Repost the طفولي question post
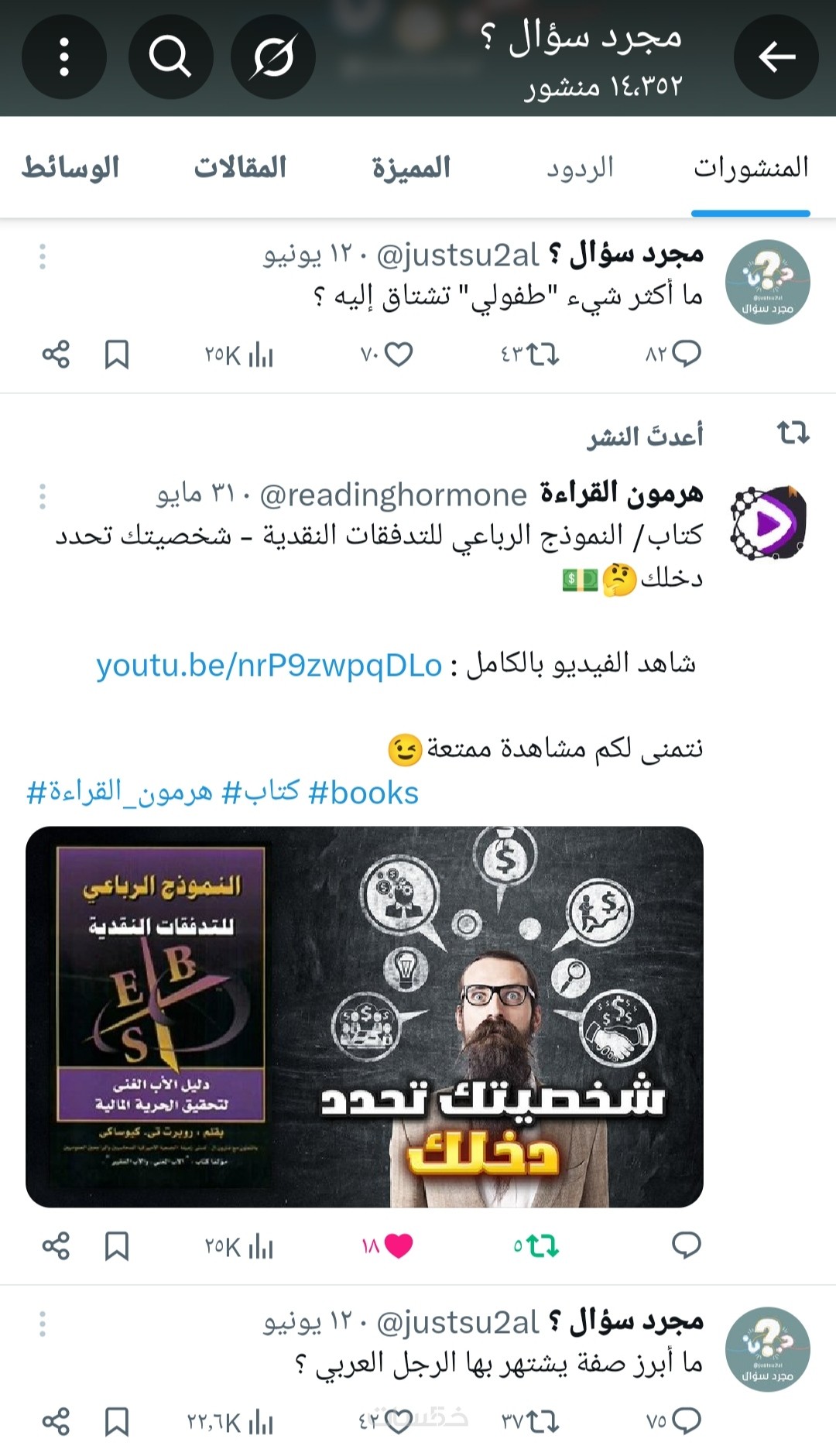 coord(542,355)
